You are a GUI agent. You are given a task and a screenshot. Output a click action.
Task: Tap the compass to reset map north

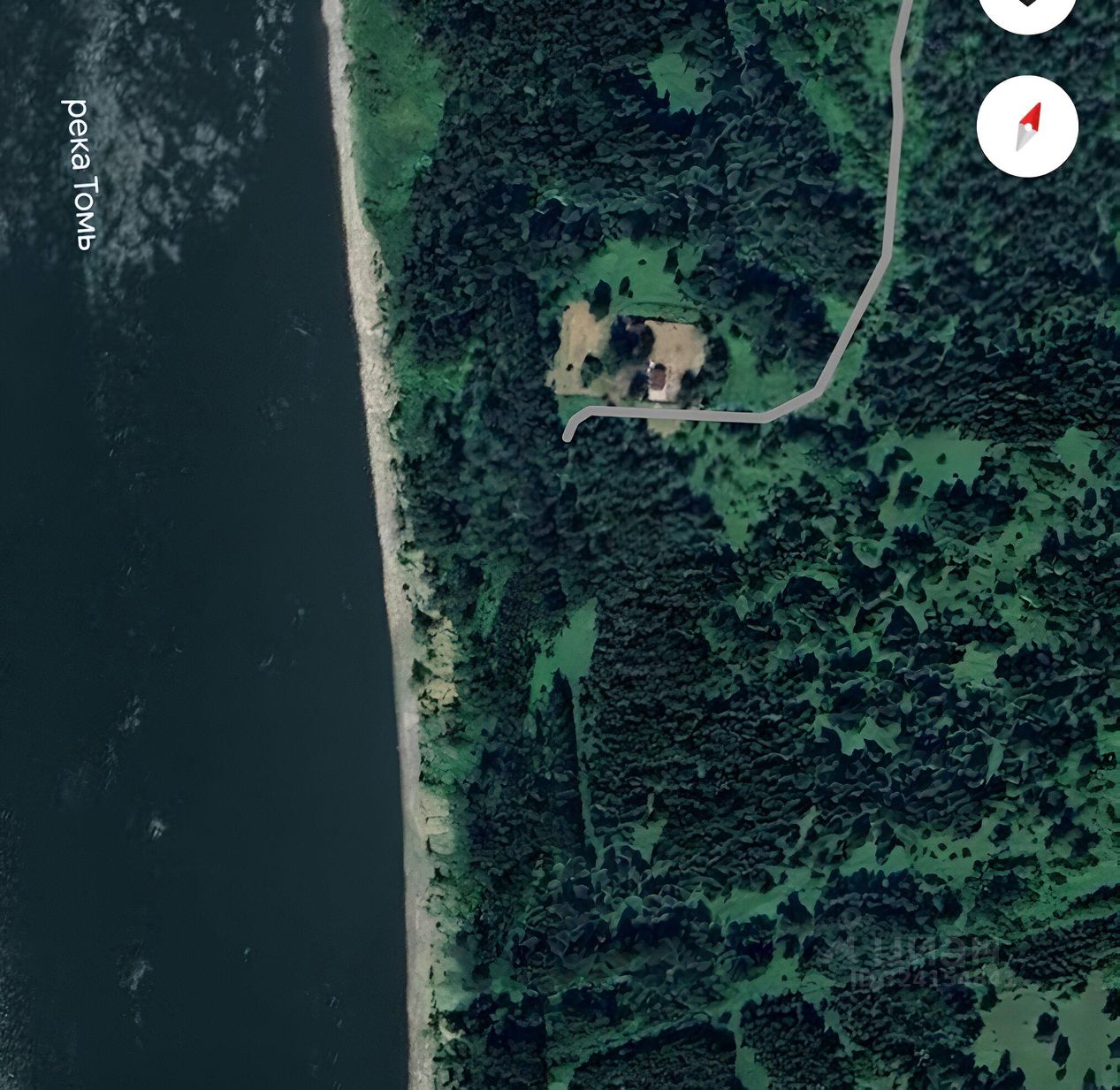point(1027,126)
